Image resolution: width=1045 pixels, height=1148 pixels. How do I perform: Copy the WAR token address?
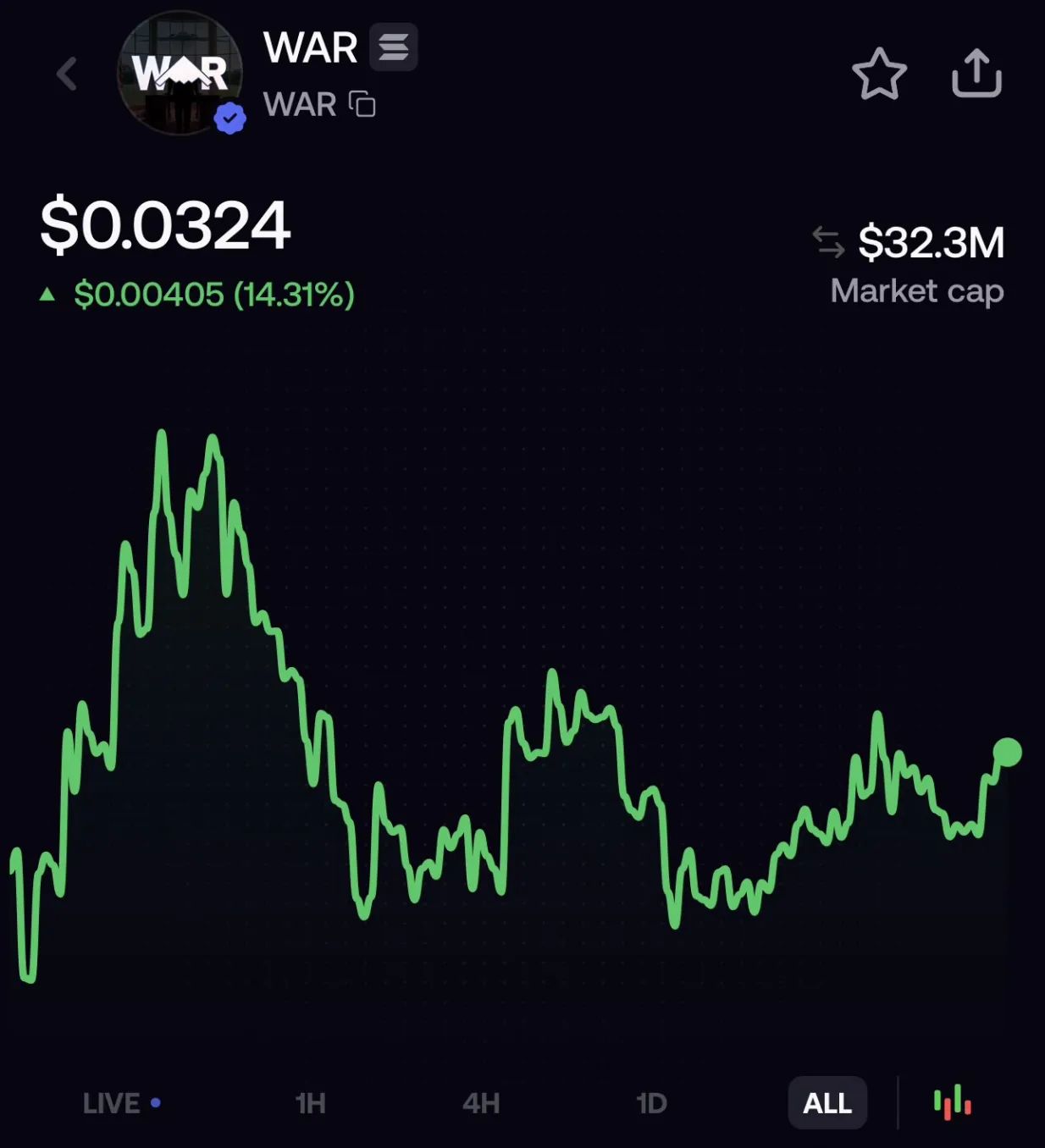(x=362, y=104)
